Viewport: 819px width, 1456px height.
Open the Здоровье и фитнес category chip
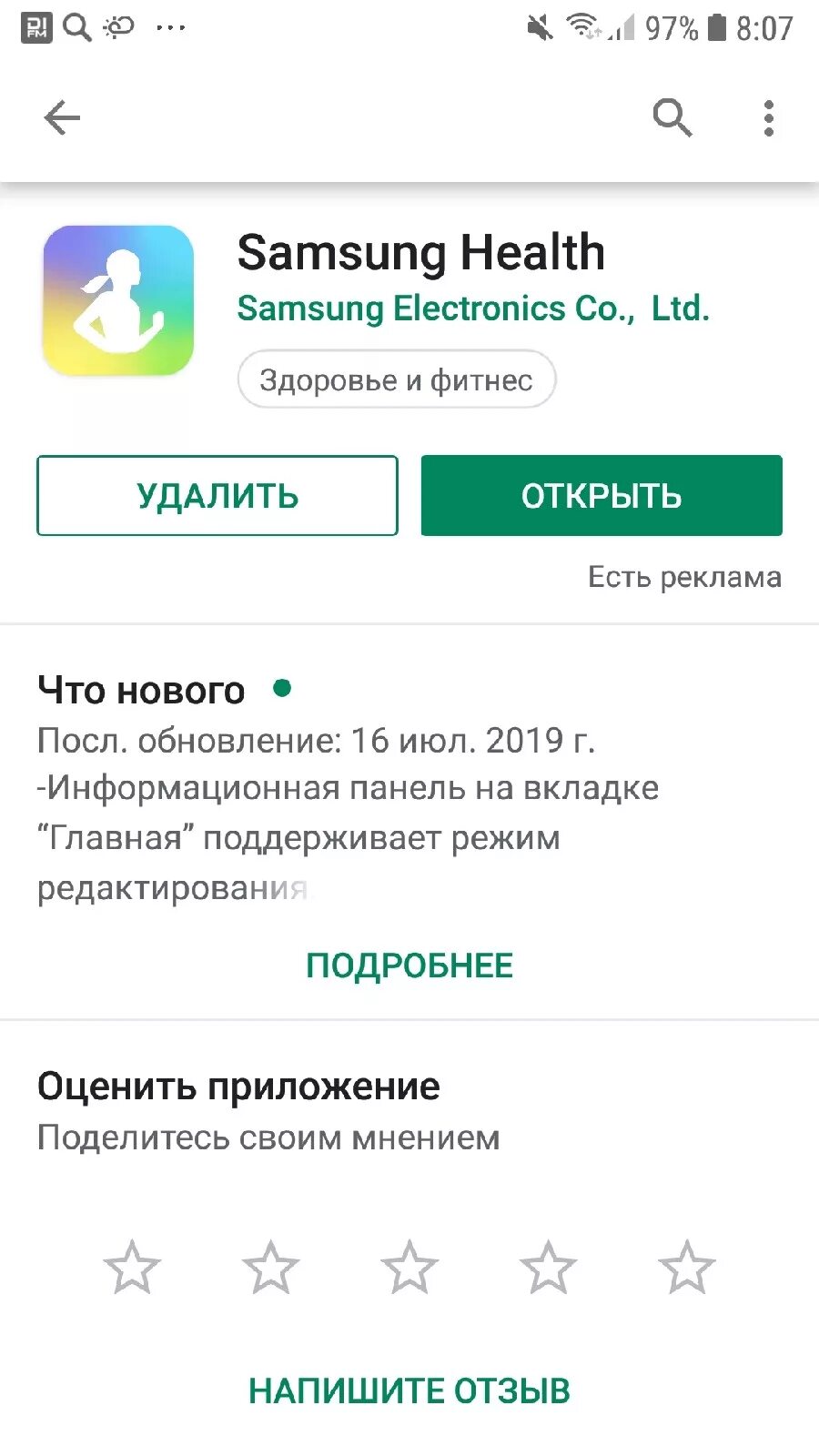coord(397,379)
